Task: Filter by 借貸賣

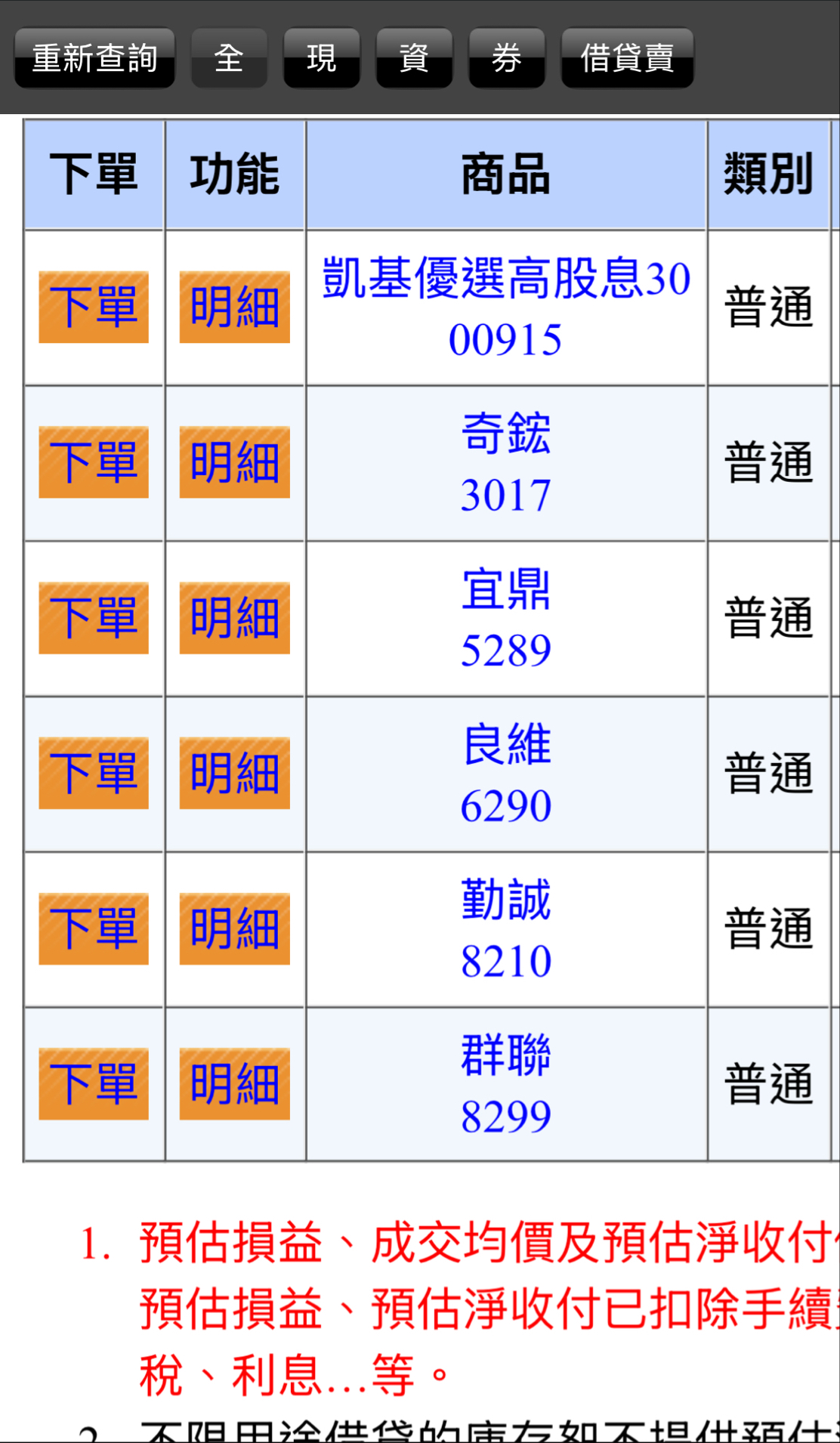Action: [x=627, y=58]
